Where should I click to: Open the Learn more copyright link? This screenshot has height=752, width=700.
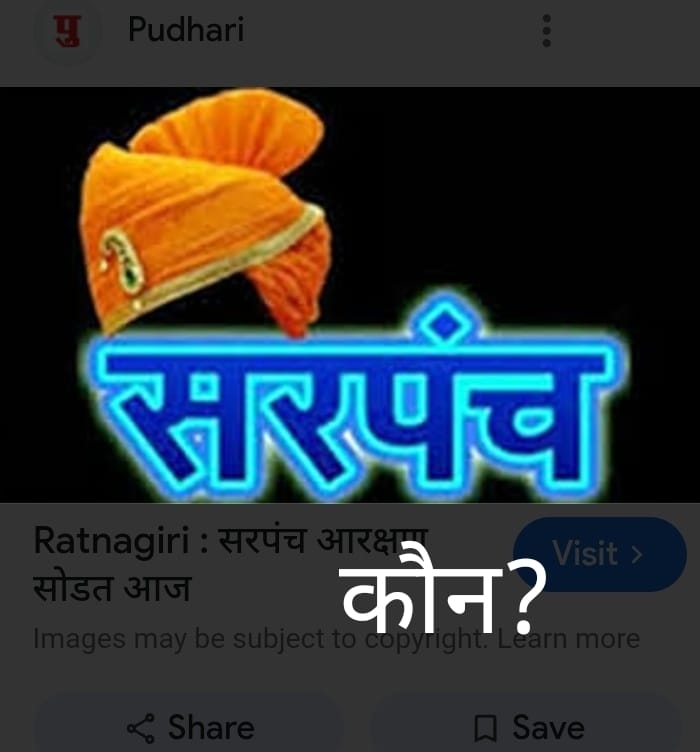click(x=582, y=639)
